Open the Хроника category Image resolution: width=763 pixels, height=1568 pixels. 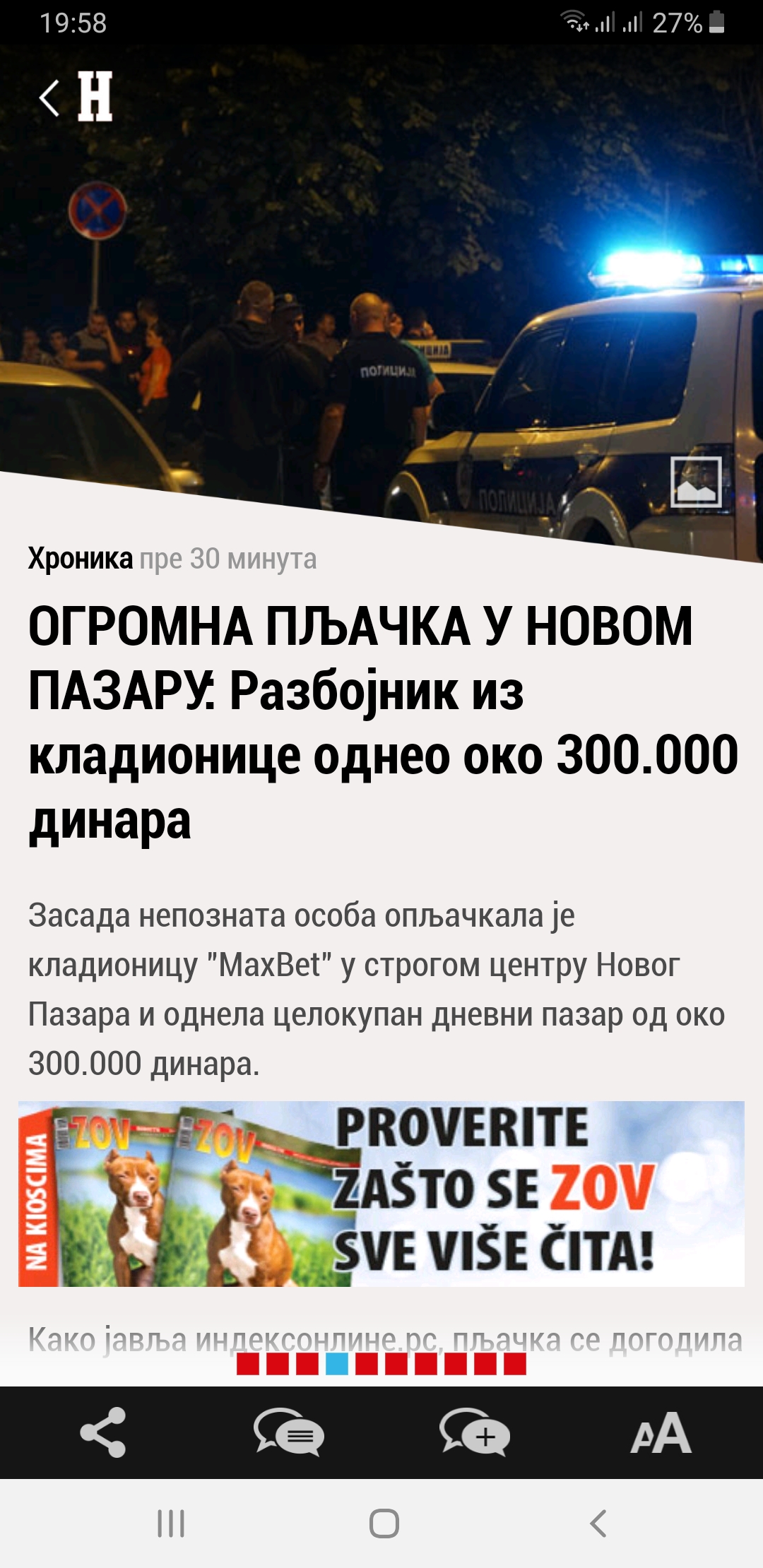(80, 559)
